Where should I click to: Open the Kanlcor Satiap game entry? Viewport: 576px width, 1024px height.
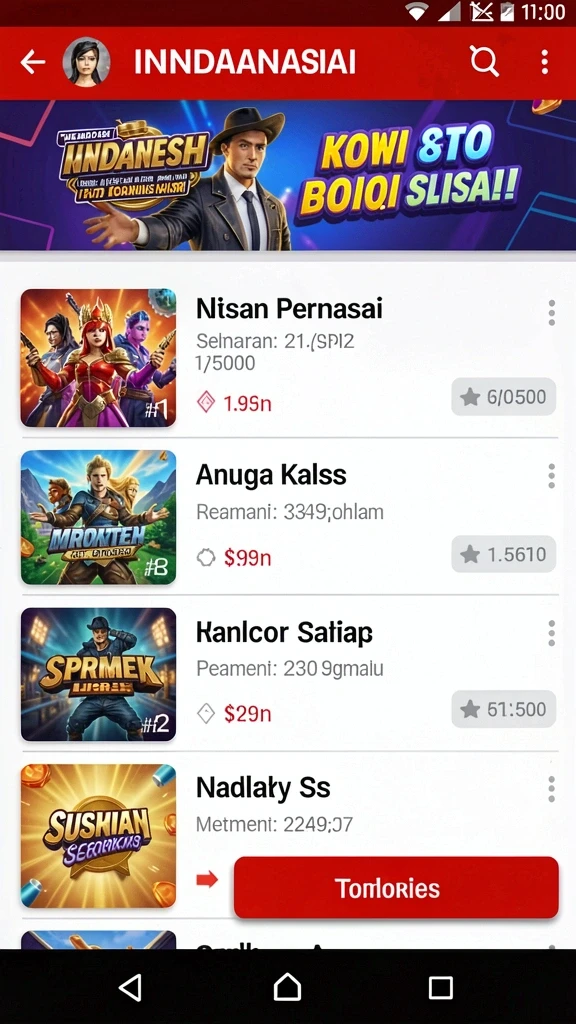coord(288,674)
